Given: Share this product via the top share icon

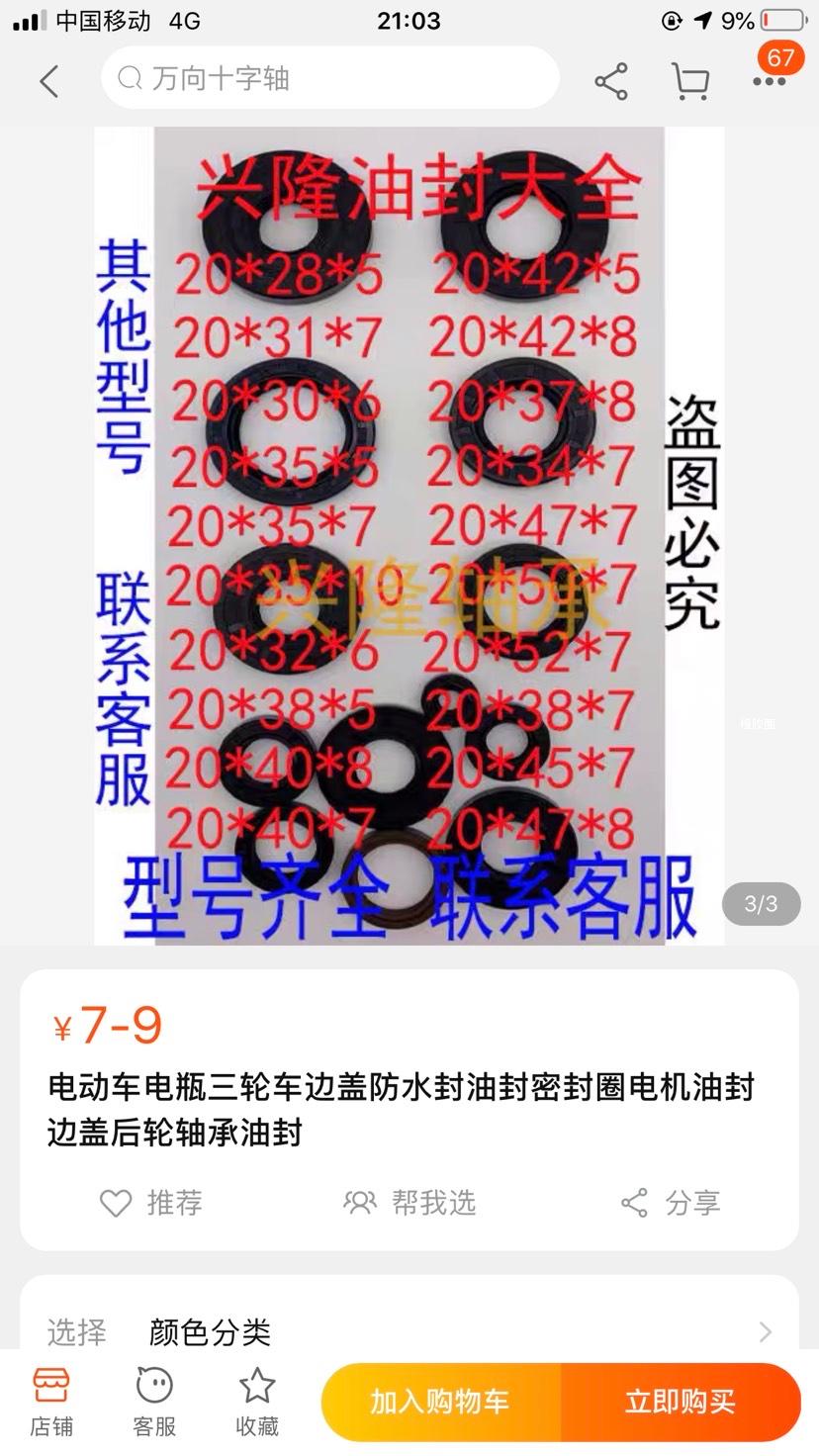Looking at the screenshot, I should tap(611, 81).
